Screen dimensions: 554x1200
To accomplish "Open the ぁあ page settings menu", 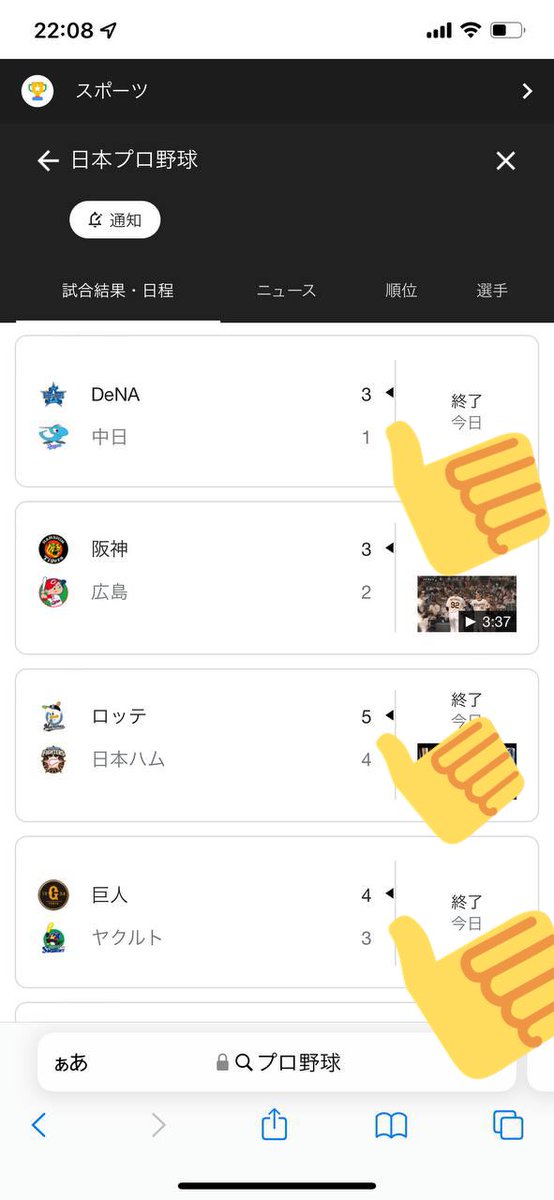I will click(x=71, y=1063).
